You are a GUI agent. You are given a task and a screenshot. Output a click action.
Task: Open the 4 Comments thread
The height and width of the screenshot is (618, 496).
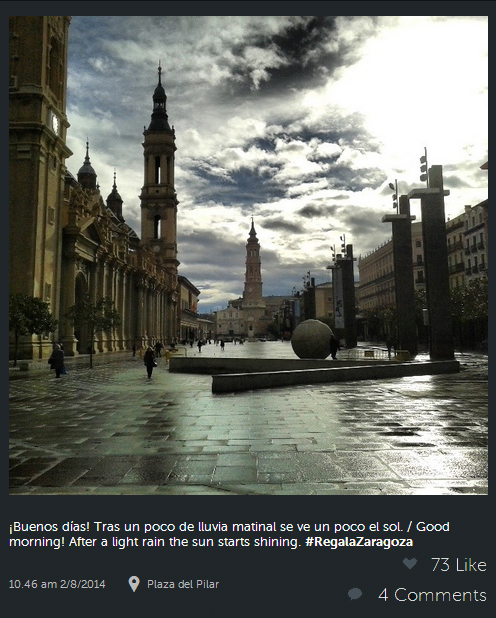(x=432, y=595)
